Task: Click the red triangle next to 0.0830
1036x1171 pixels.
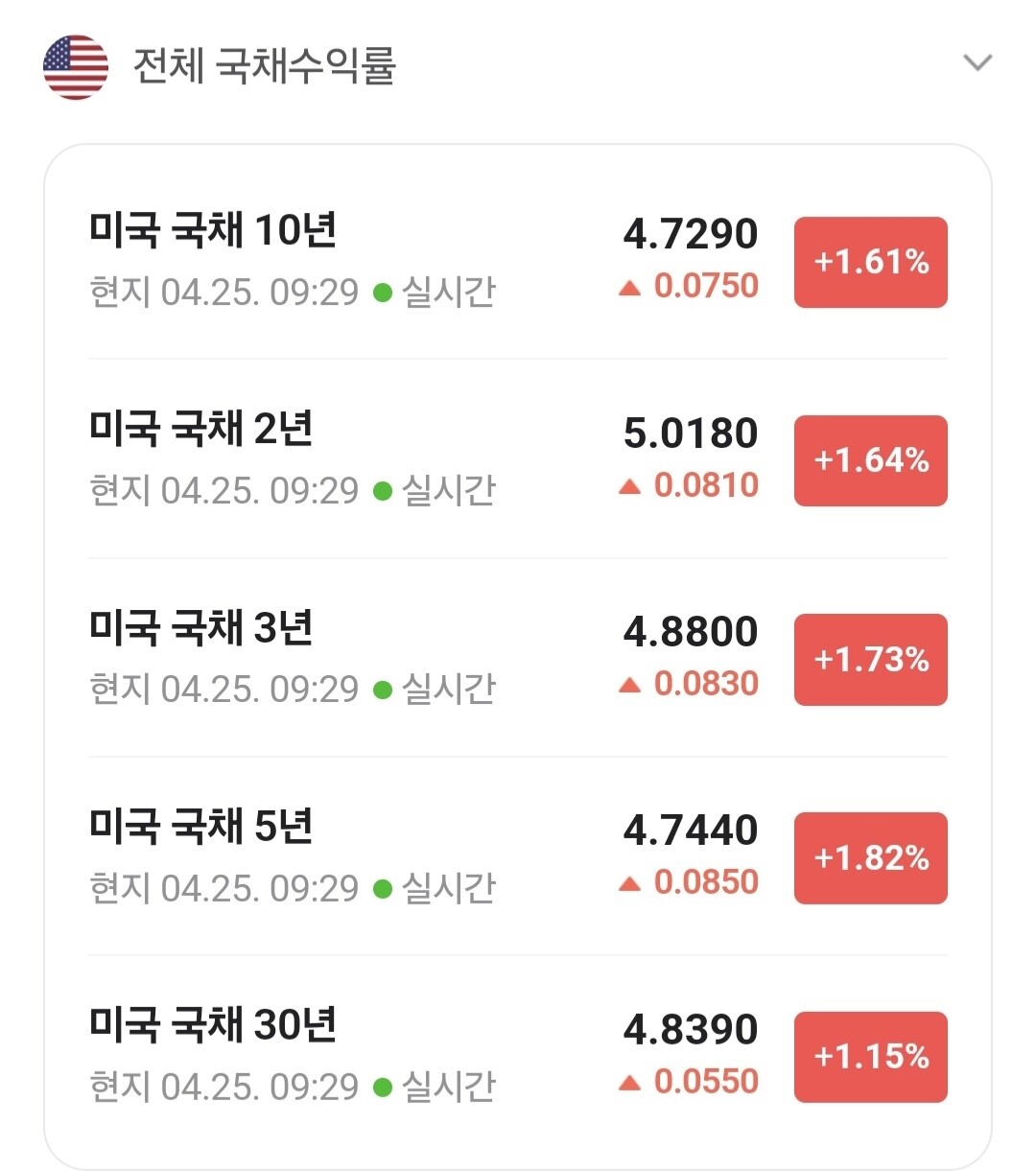Action: click(x=629, y=684)
